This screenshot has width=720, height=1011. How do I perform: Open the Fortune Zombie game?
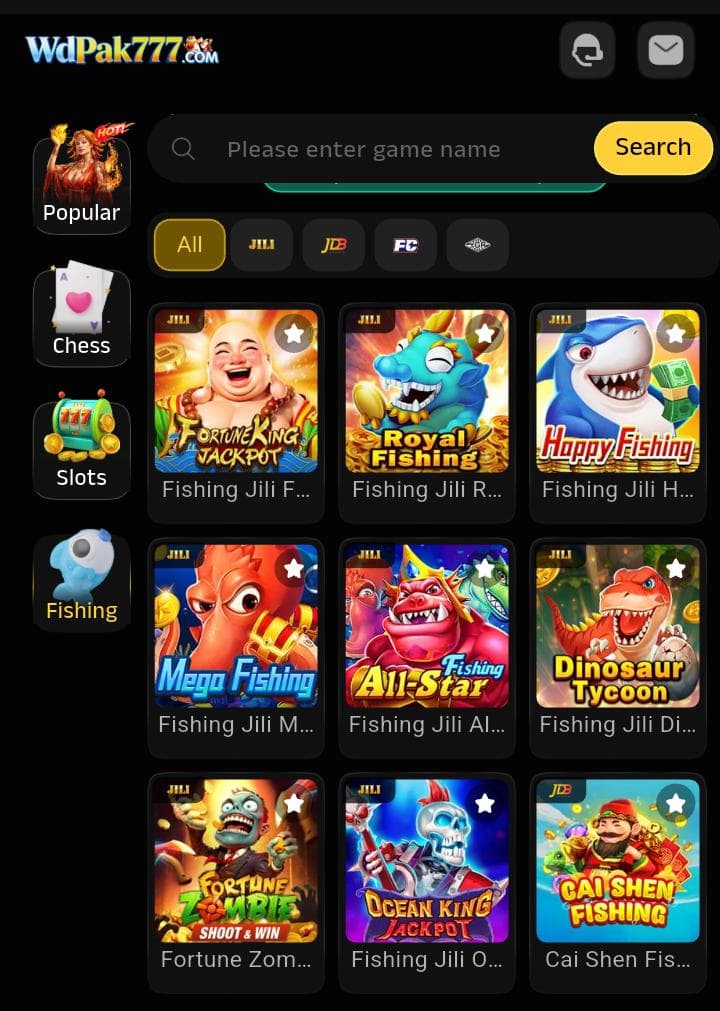(x=236, y=862)
